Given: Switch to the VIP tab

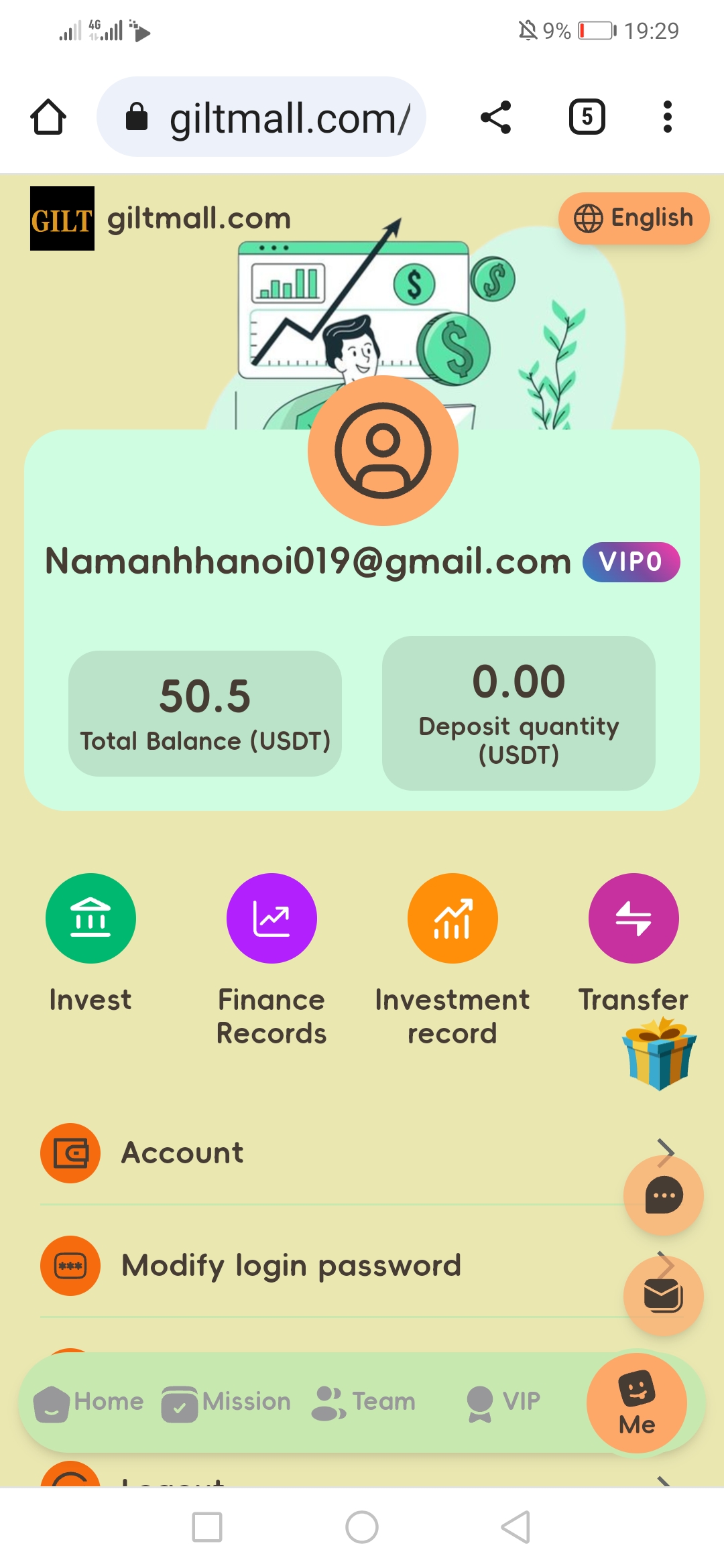Looking at the screenshot, I should [503, 1402].
